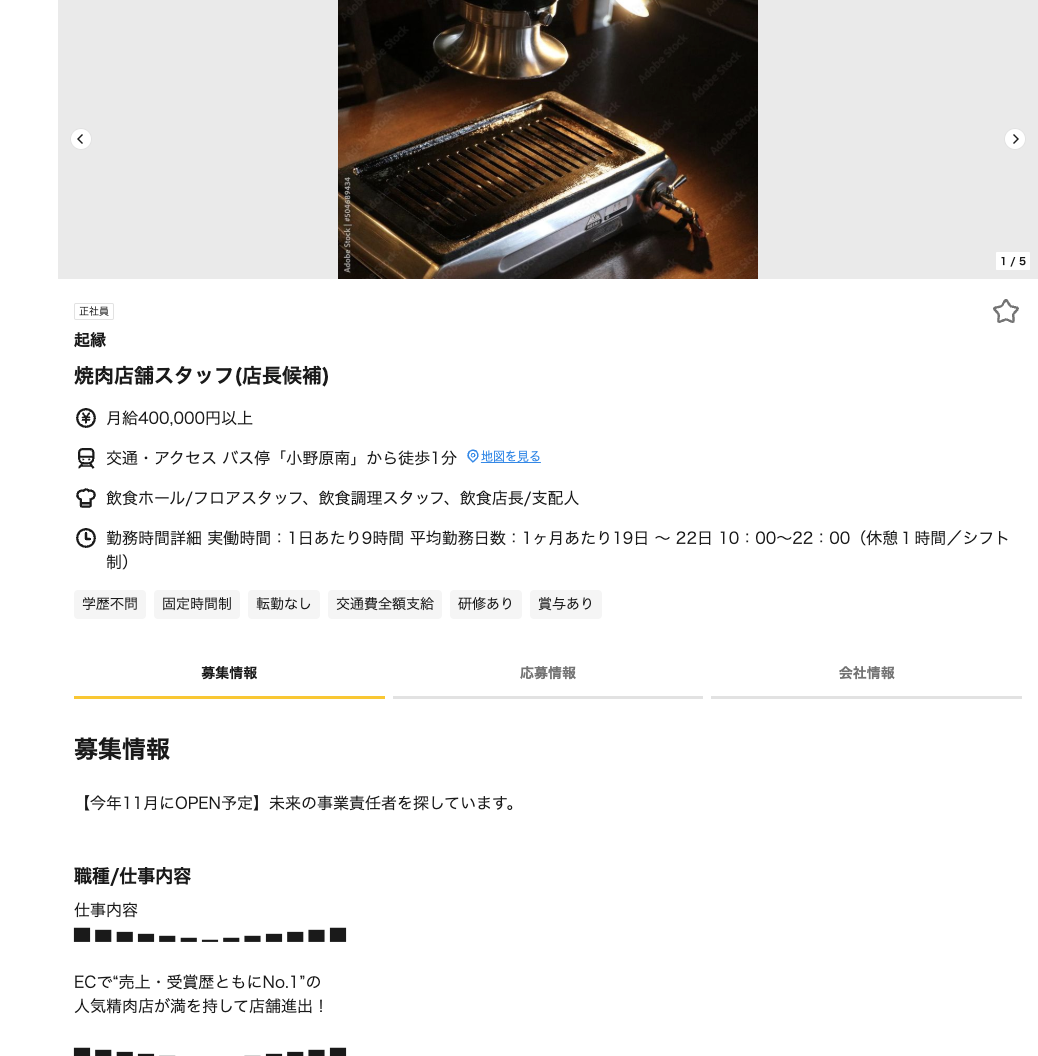Tap the 学歴不問 tag chip
The image size is (1038, 1056).
[110, 604]
